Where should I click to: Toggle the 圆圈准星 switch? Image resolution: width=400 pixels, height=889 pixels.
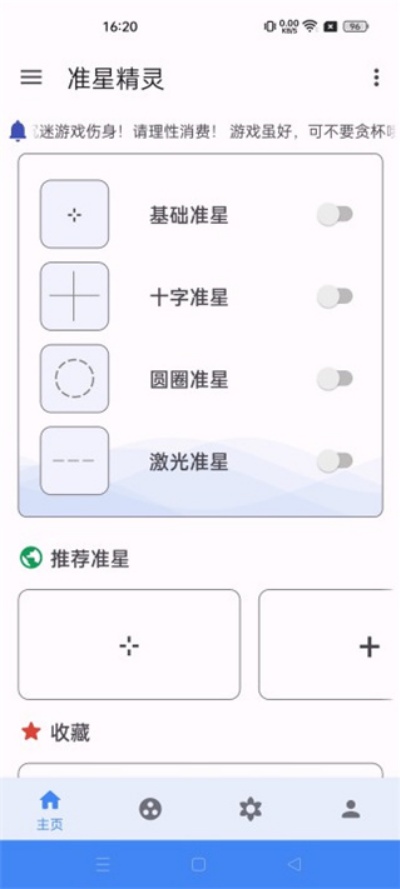click(x=335, y=379)
